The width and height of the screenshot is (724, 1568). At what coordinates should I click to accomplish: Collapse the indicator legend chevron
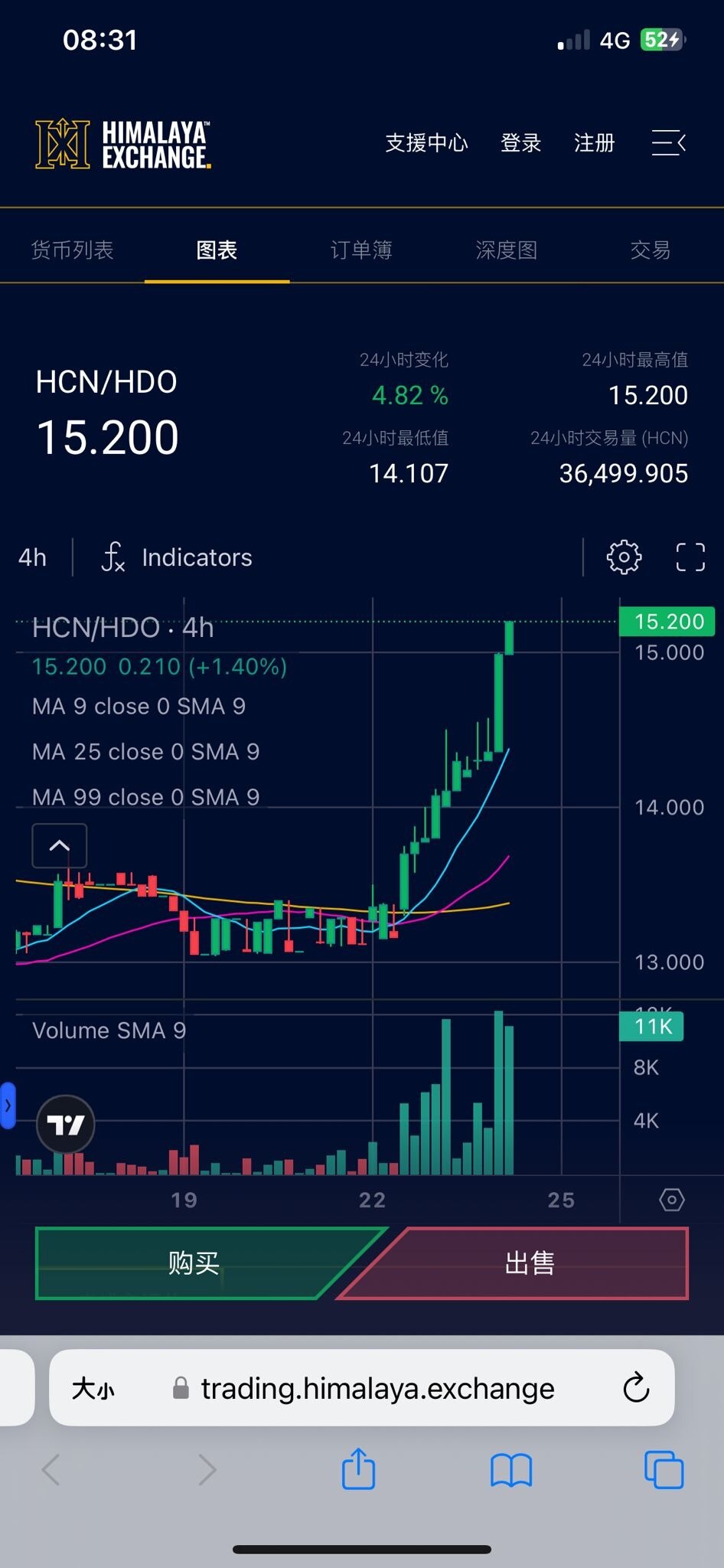point(60,846)
